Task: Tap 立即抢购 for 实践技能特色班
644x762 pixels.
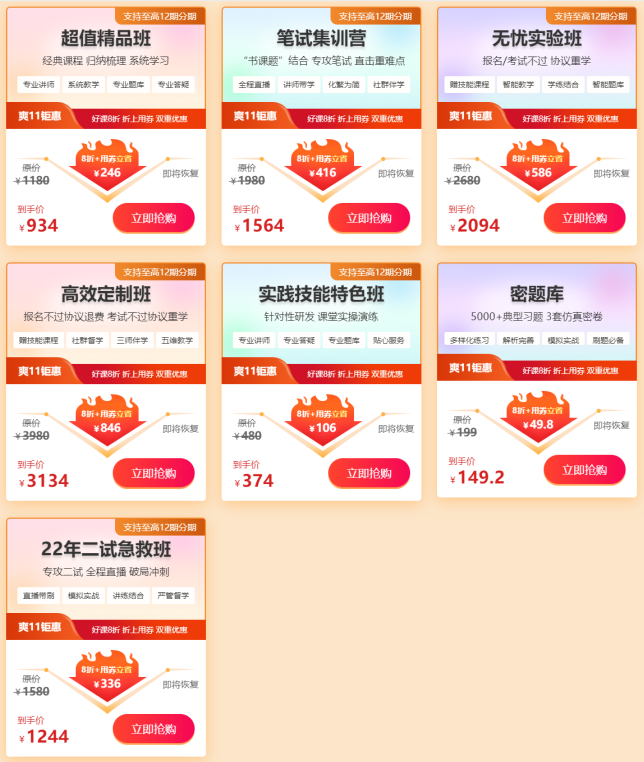Action: 369,473
